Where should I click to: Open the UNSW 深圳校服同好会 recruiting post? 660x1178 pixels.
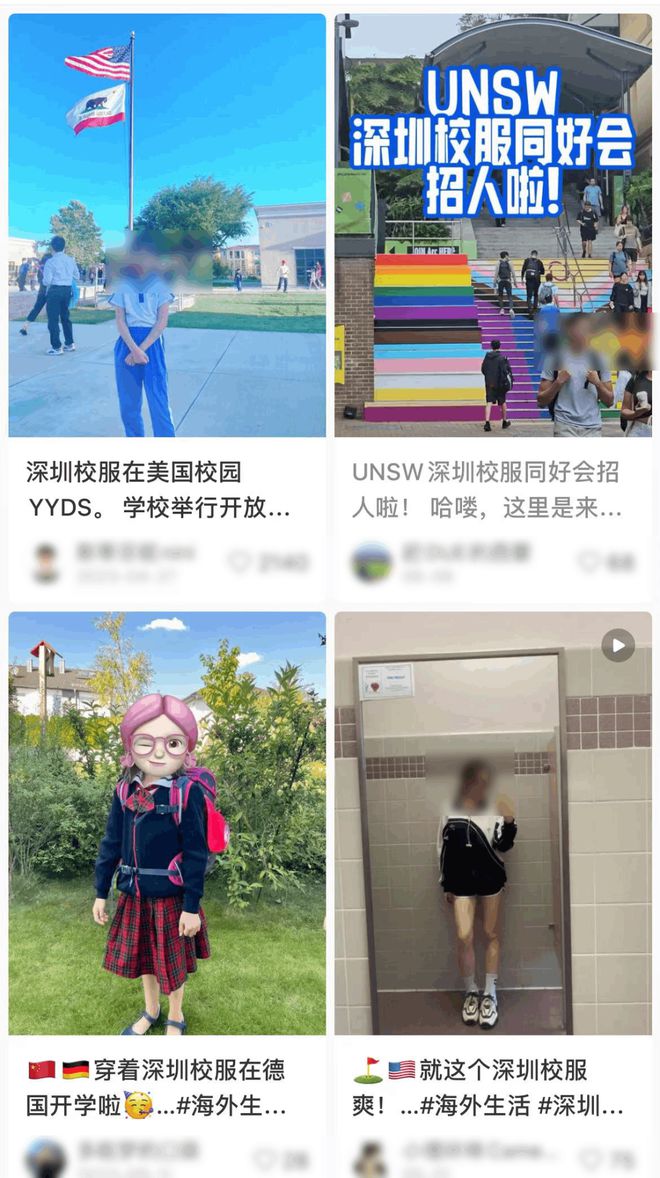click(493, 225)
